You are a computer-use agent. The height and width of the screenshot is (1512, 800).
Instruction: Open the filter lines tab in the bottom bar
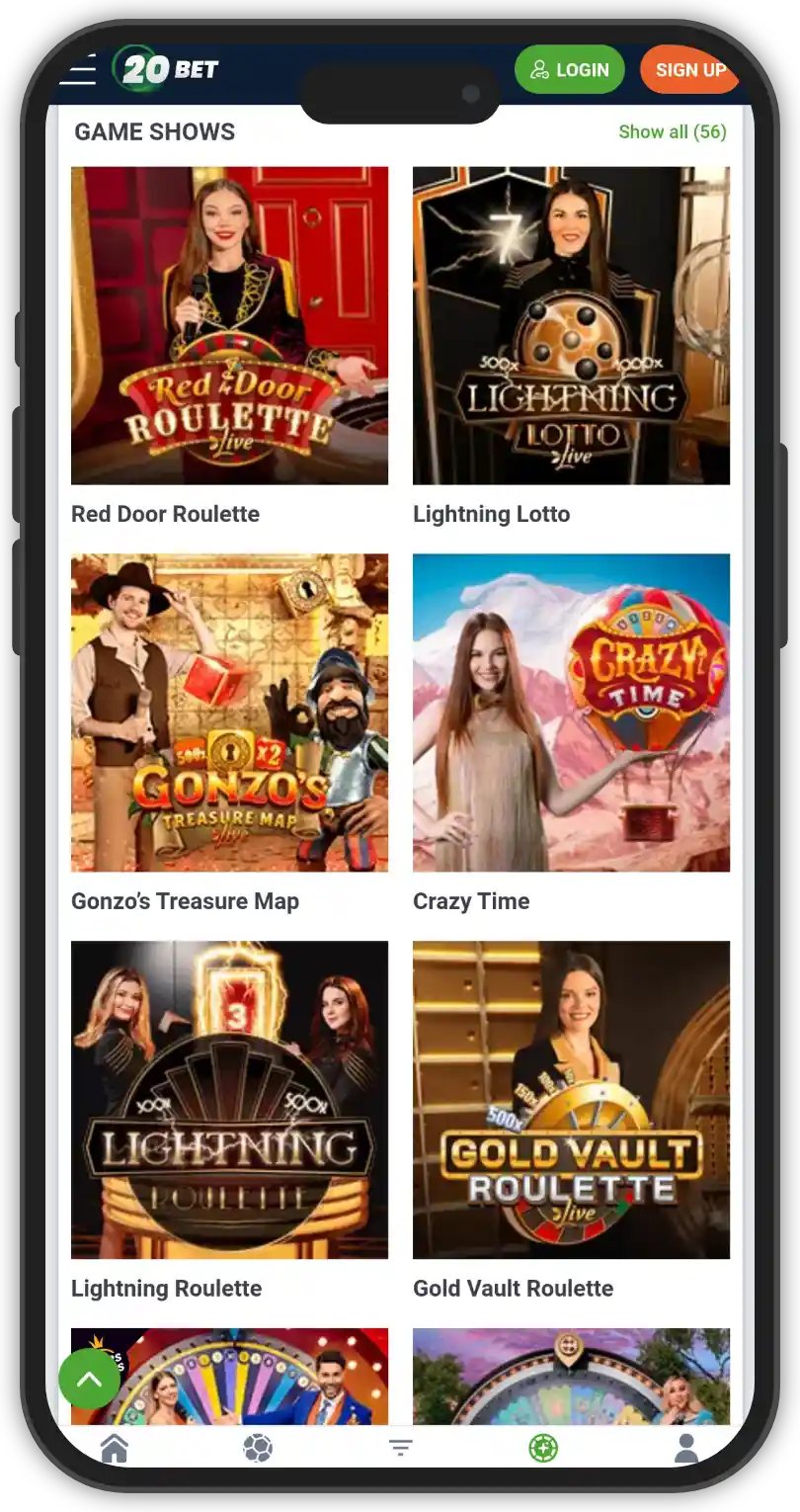click(x=400, y=1449)
